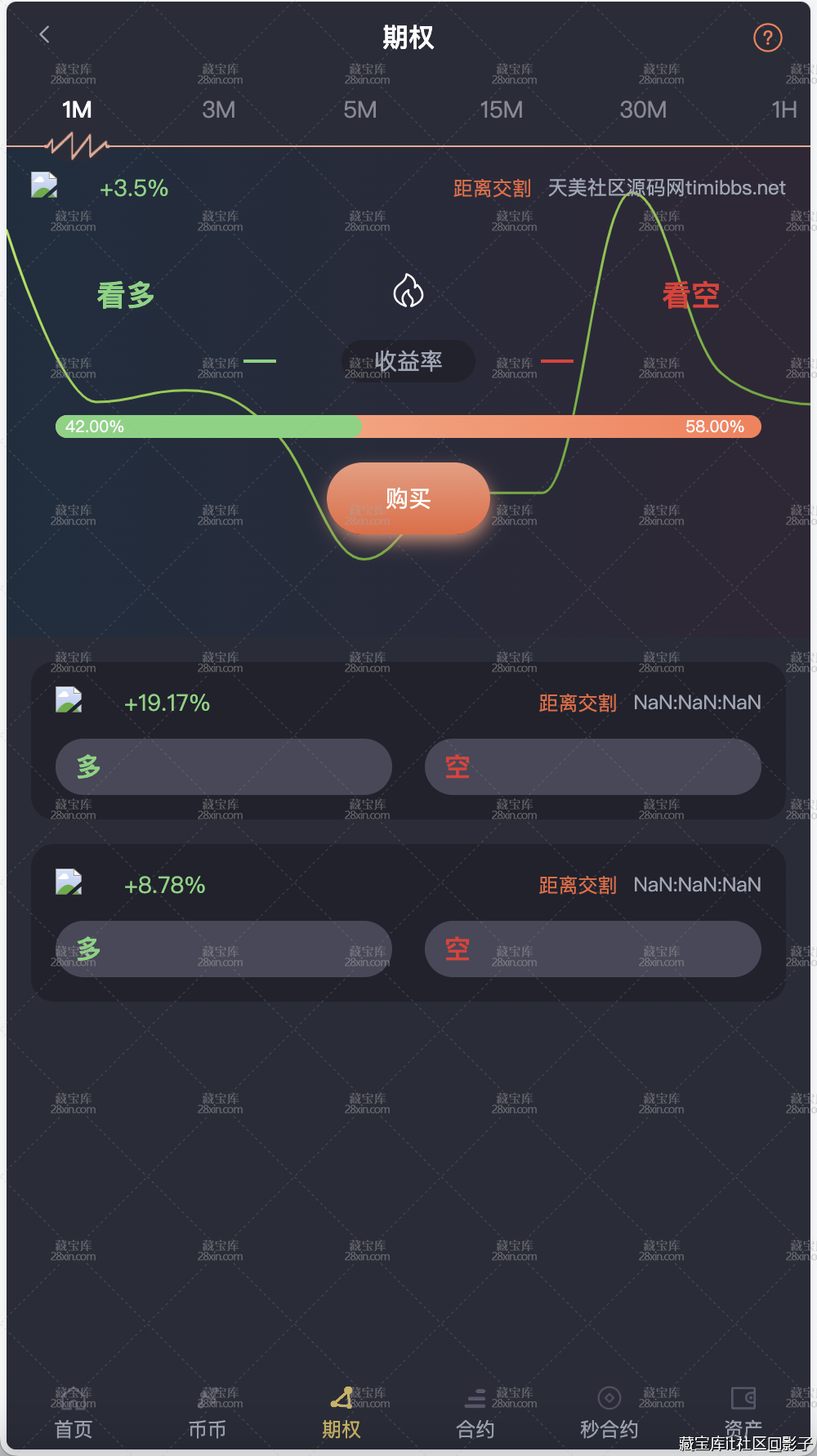Go back using the top-left arrow
The height and width of the screenshot is (1456, 817).
click(45, 34)
